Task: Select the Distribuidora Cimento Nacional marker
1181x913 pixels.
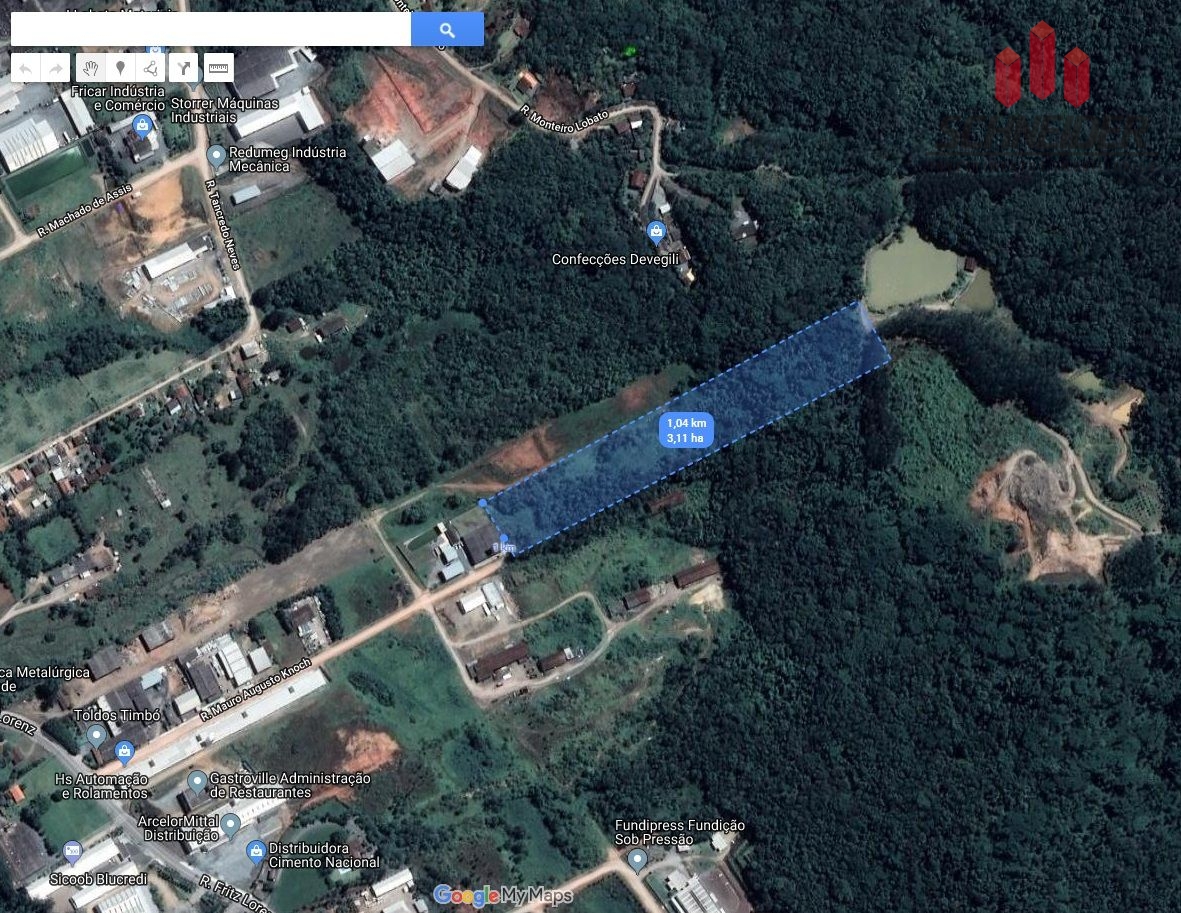Action: coord(256,850)
